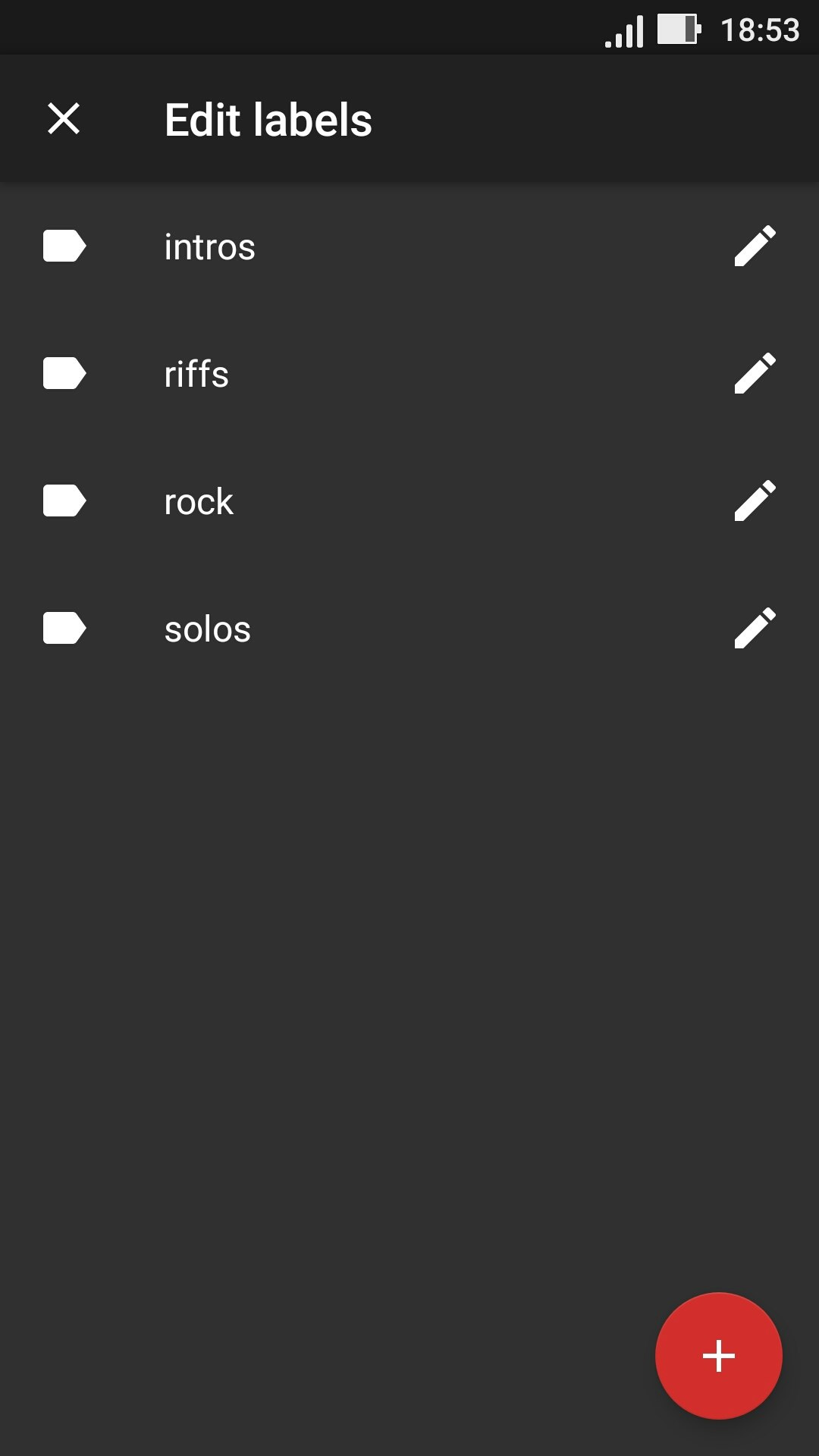Tap the red plus button to add a label
Viewport: 819px width, 1456px height.
[718, 1354]
